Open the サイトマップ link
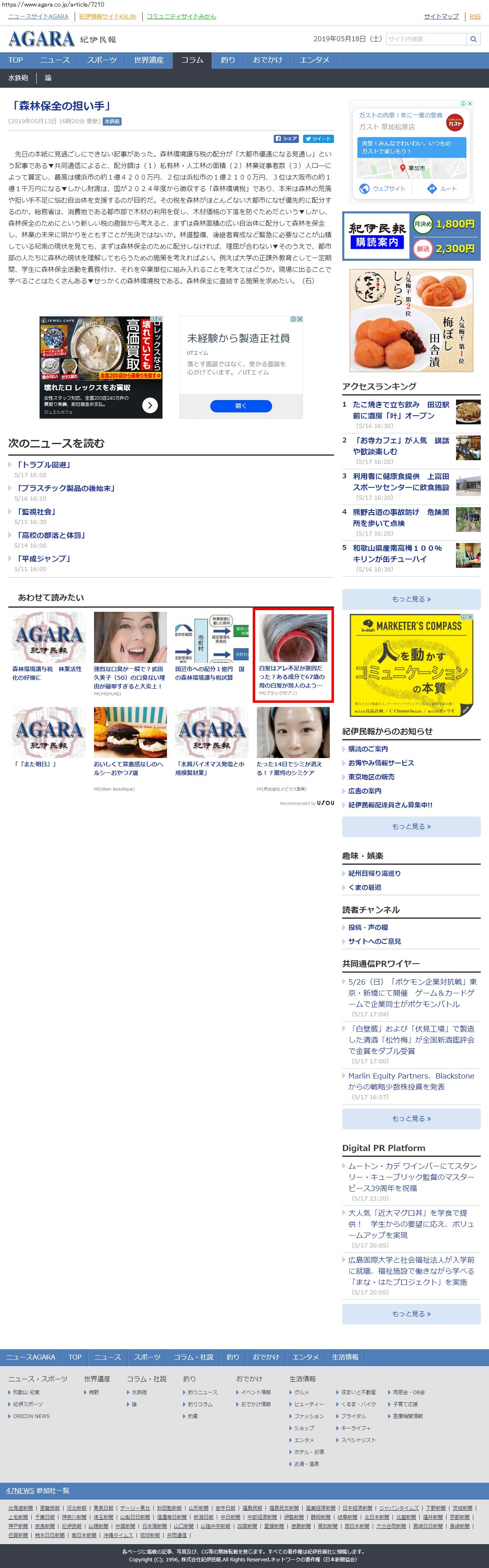Image resolution: width=489 pixels, height=1568 pixels. (442, 16)
